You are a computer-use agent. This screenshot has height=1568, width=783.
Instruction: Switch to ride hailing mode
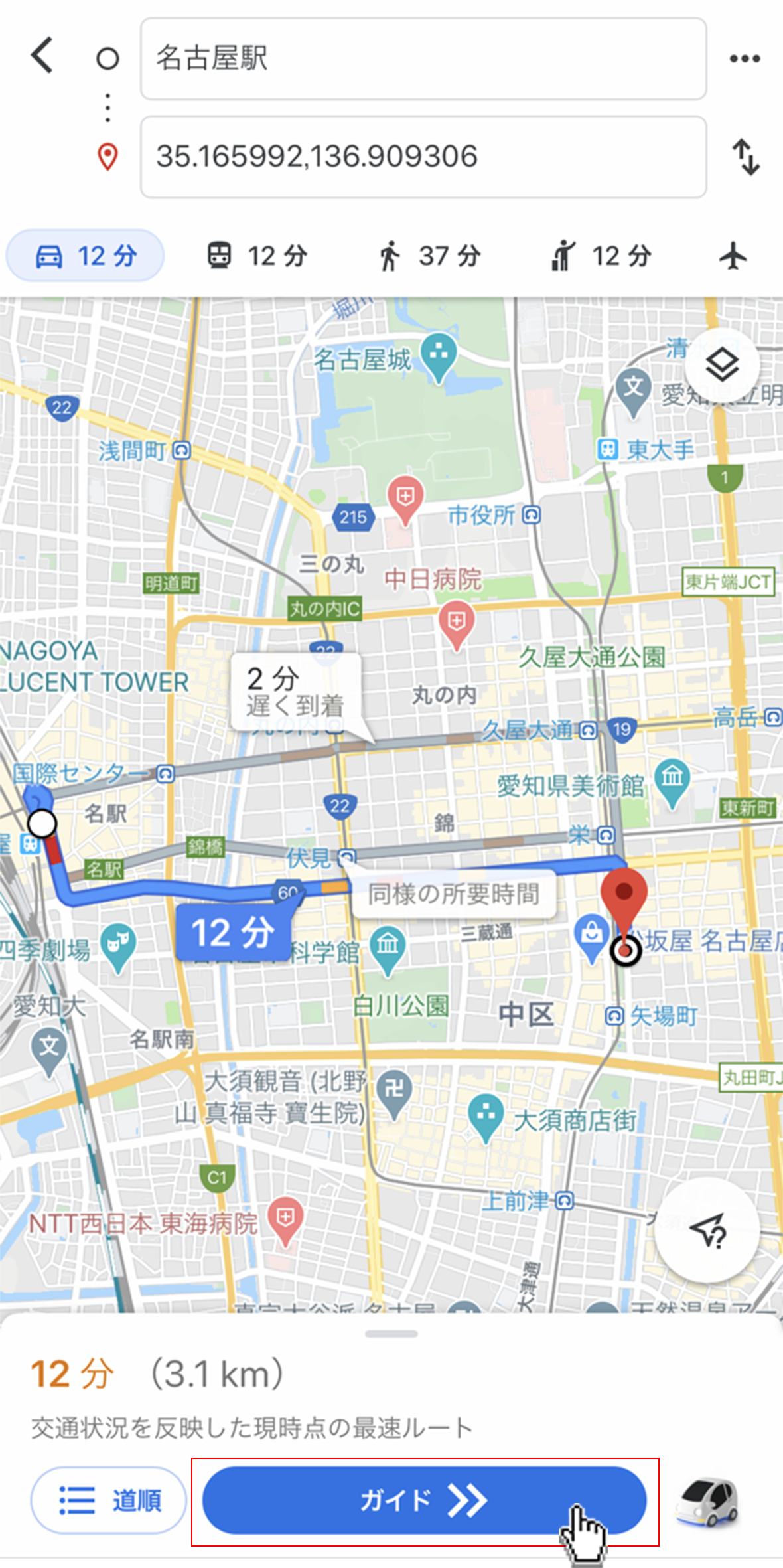click(x=601, y=256)
